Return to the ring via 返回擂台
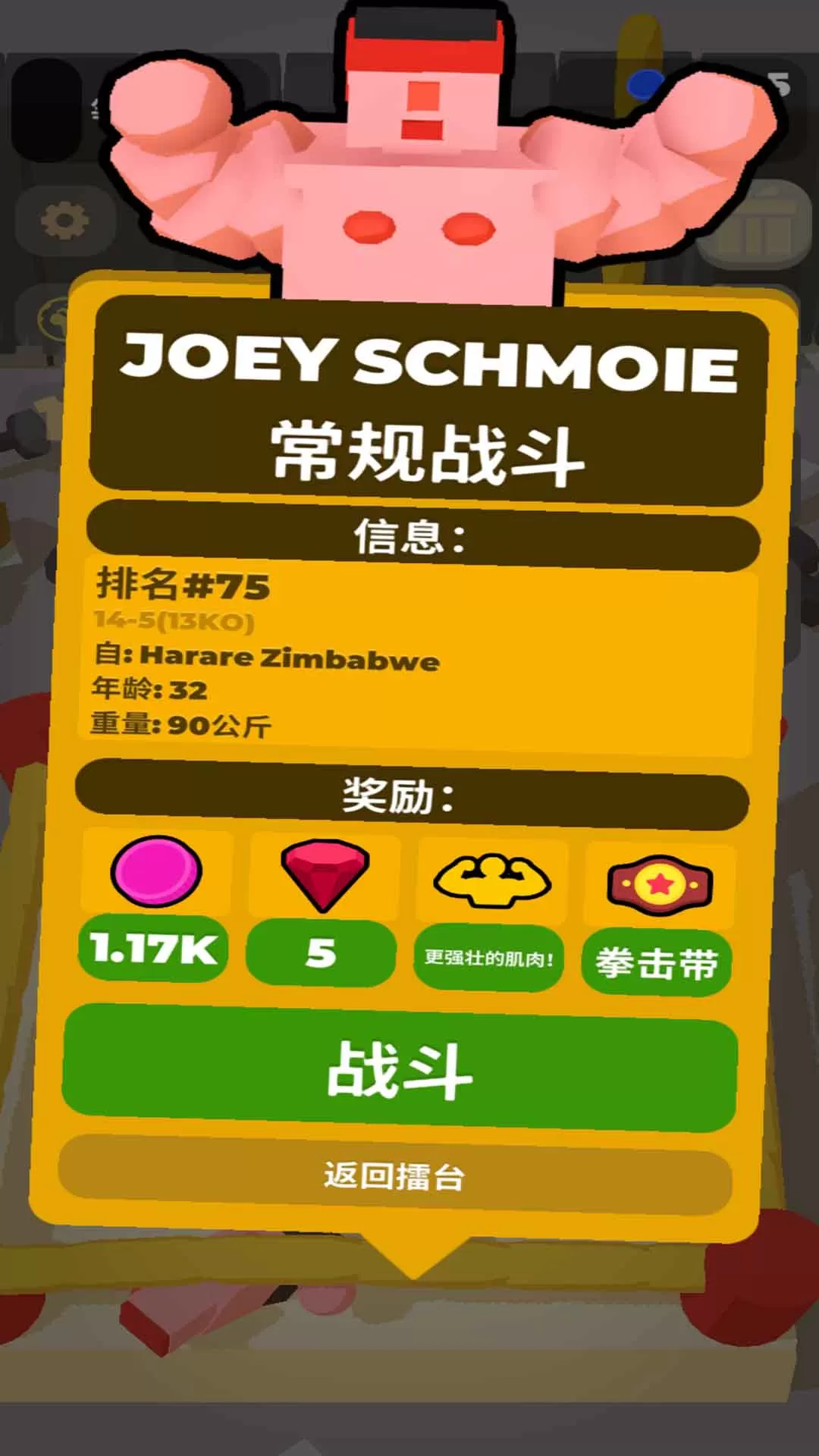Image resolution: width=819 pixels, height=1456 pixels. 394,1177
